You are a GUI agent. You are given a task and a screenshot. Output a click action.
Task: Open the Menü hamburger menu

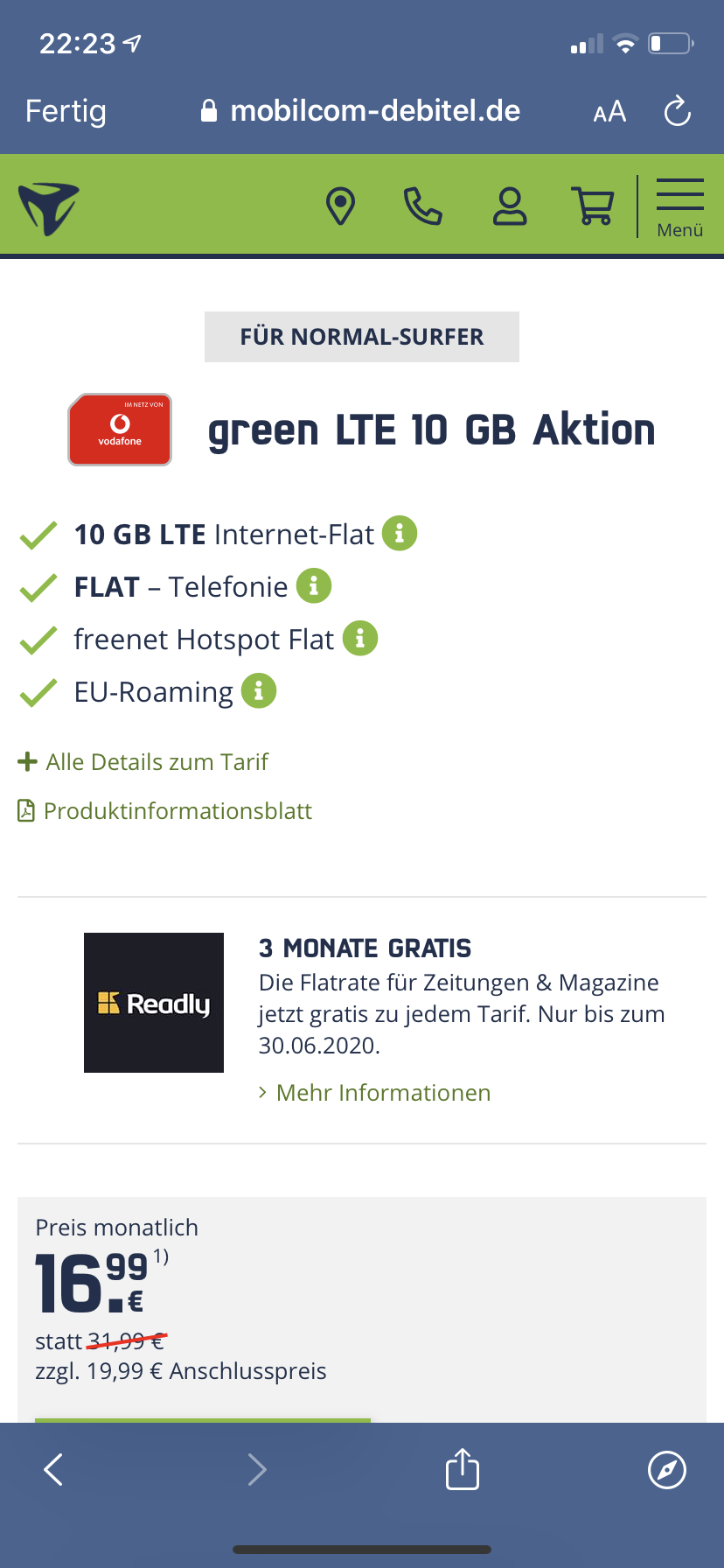pyautogui.click(x=680, y=207)
